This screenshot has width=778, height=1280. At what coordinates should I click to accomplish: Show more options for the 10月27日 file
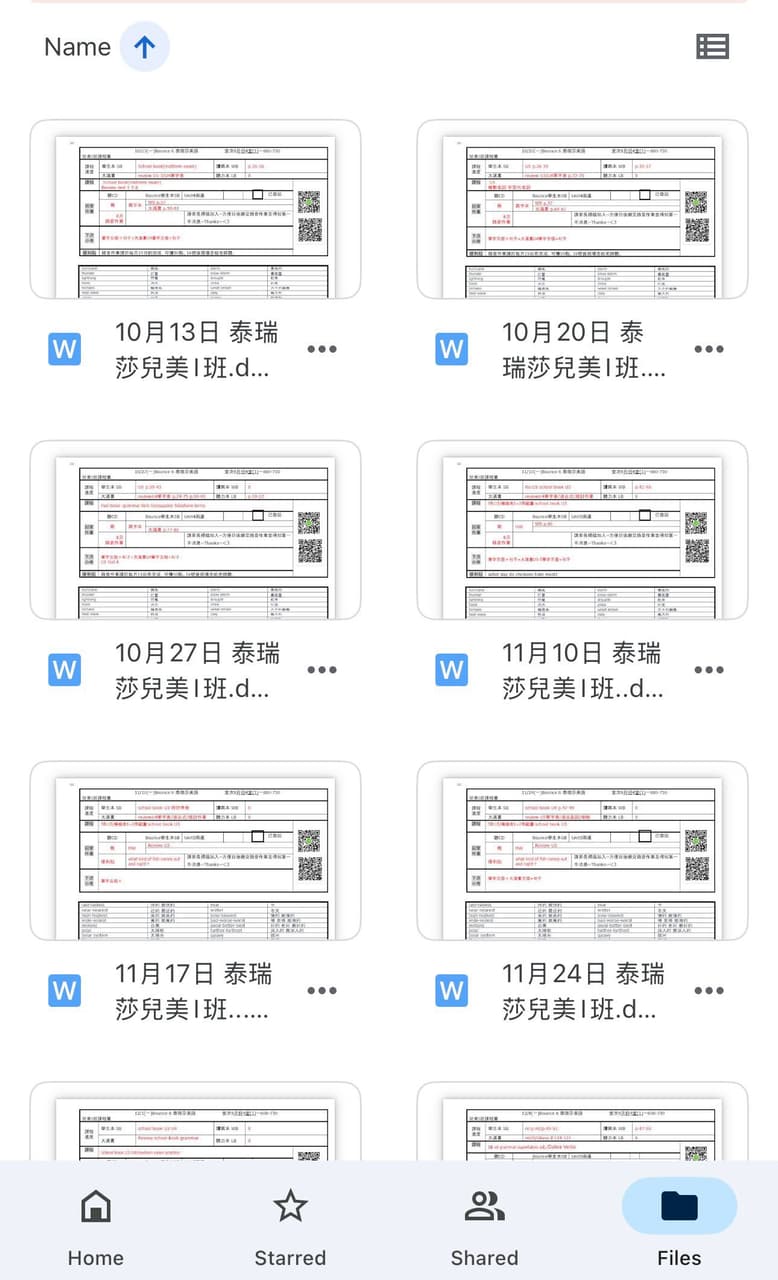click(322, 670)
